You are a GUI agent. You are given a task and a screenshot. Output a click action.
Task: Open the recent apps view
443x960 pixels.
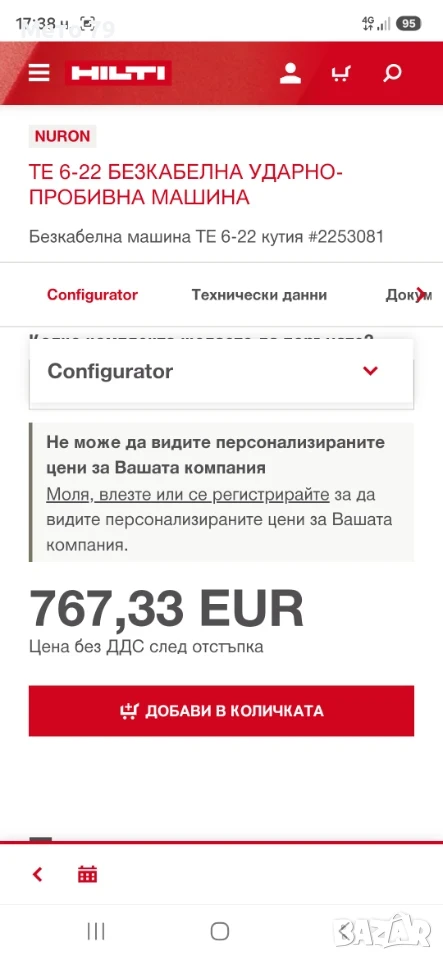click(96, 931)
